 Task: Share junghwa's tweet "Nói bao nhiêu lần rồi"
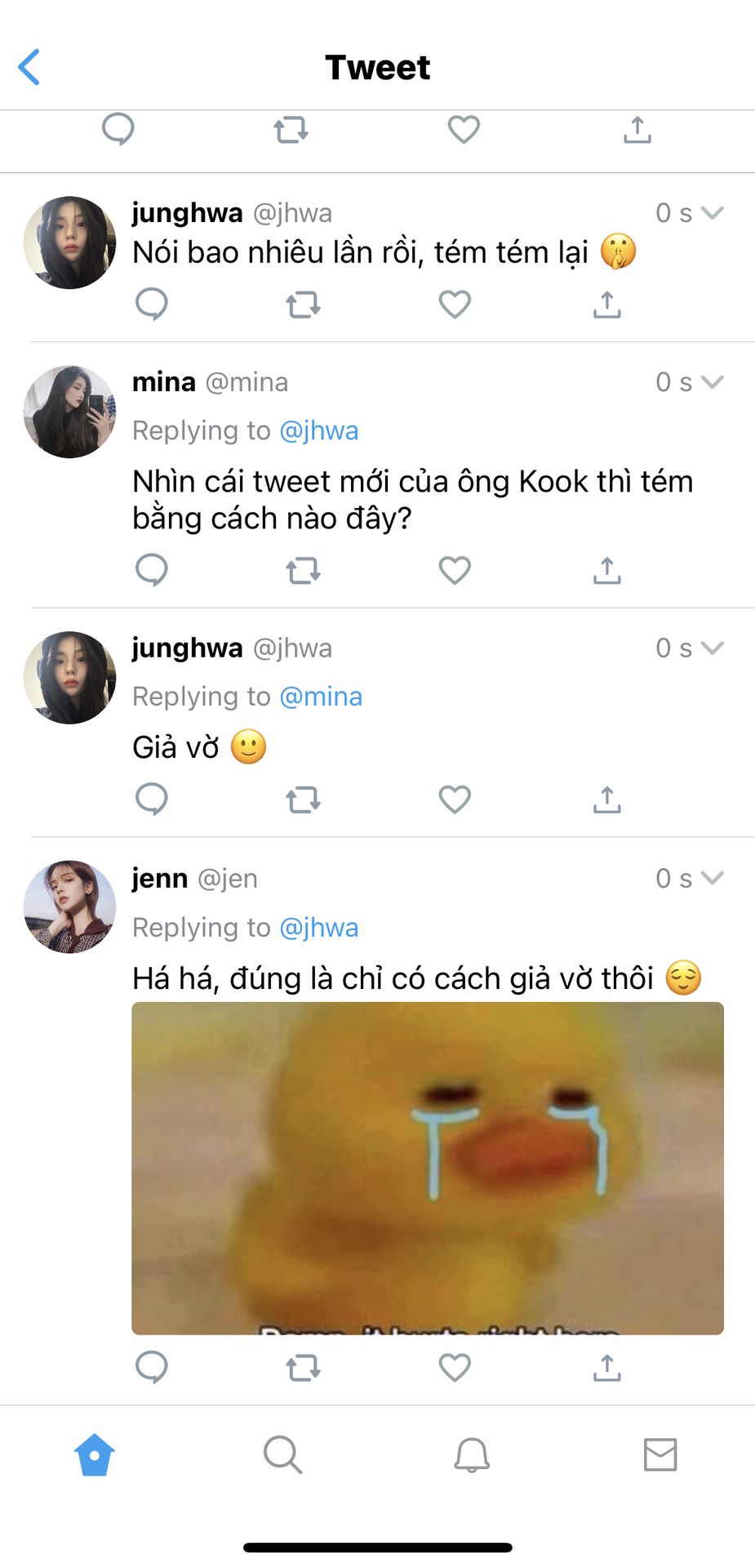pyautogui.click(x=606, y=305)
